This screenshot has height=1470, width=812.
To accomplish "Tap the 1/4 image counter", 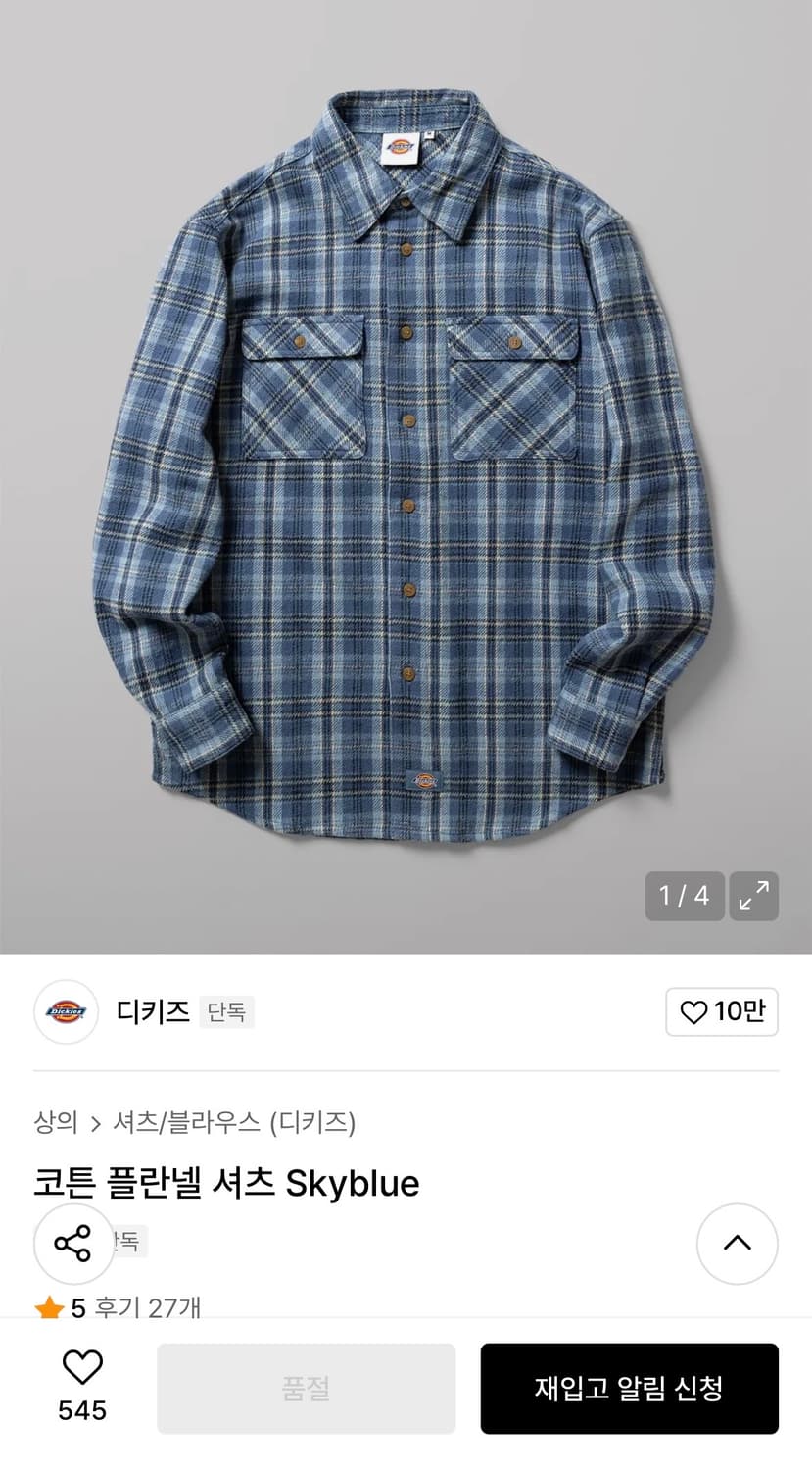I will [x=684, y=895].
